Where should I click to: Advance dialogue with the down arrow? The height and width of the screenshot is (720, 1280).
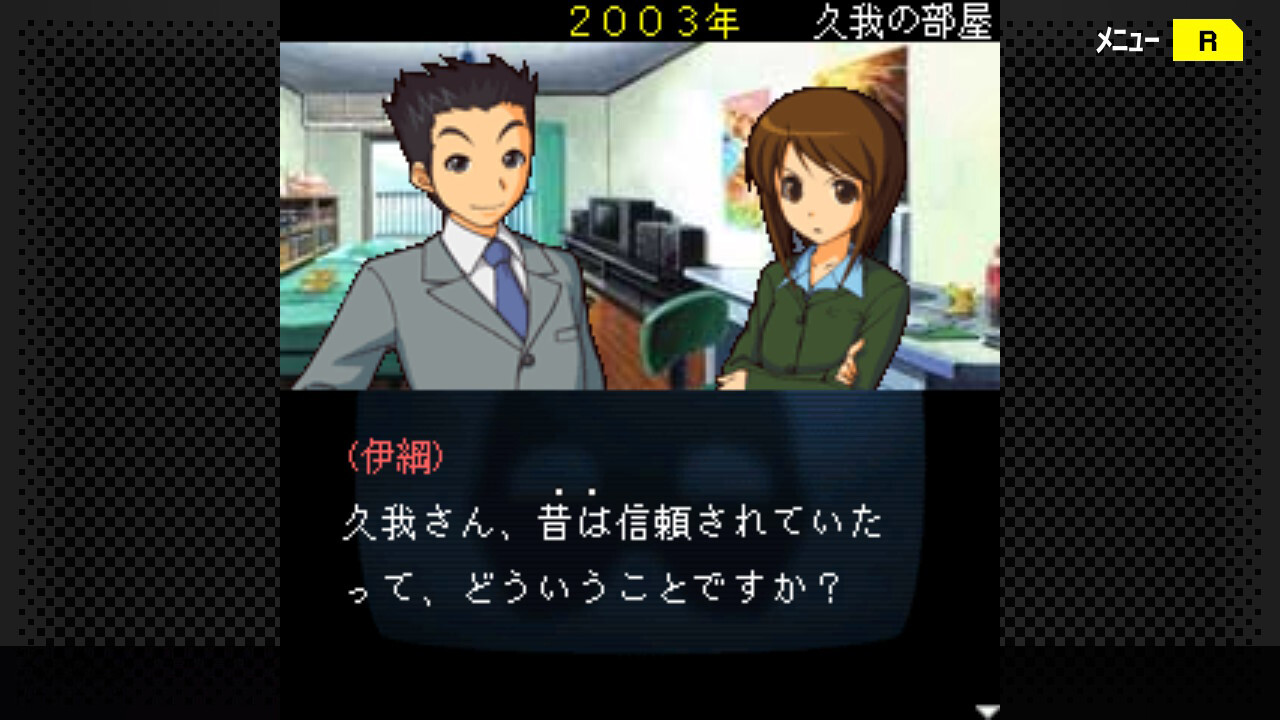point(987,711)
